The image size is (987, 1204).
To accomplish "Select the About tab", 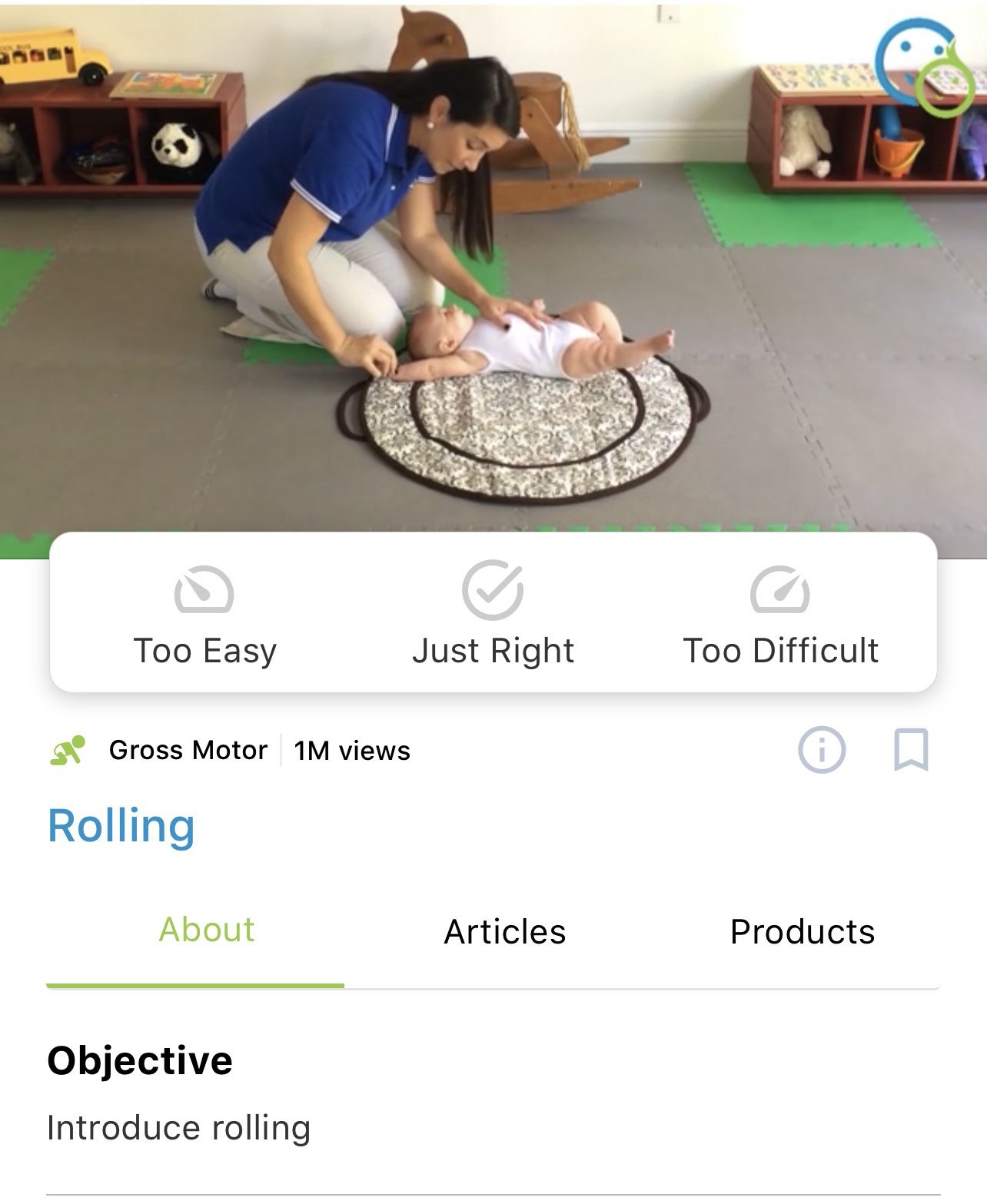I will 206,930.
